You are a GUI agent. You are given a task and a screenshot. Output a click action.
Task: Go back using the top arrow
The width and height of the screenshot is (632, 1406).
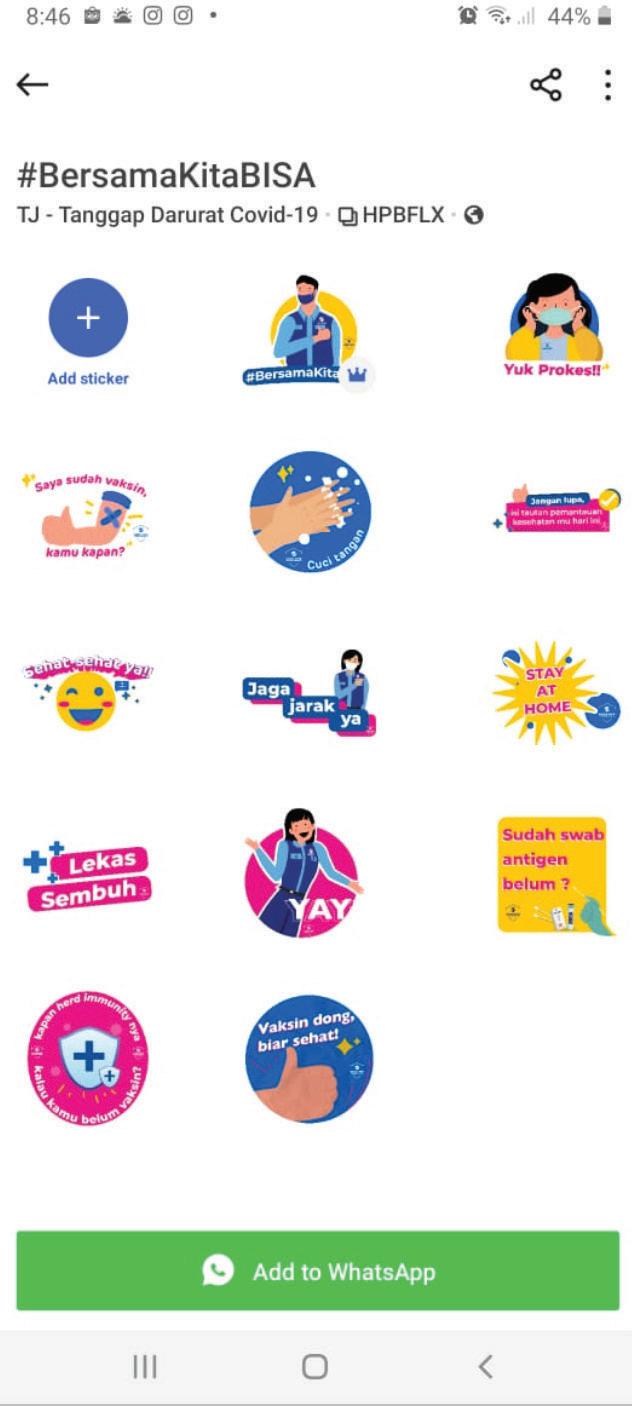tap(32, 85)
